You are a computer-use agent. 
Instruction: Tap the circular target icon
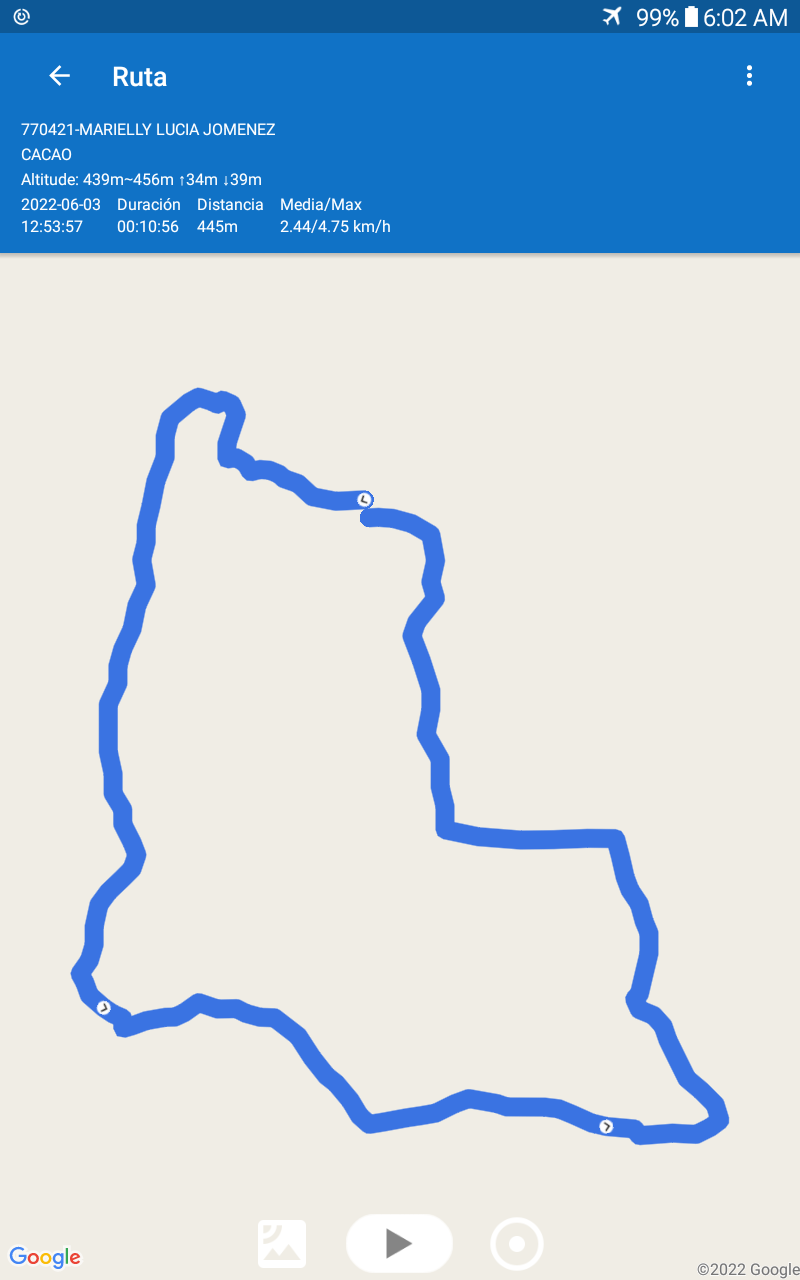[x=517, y=1244]
